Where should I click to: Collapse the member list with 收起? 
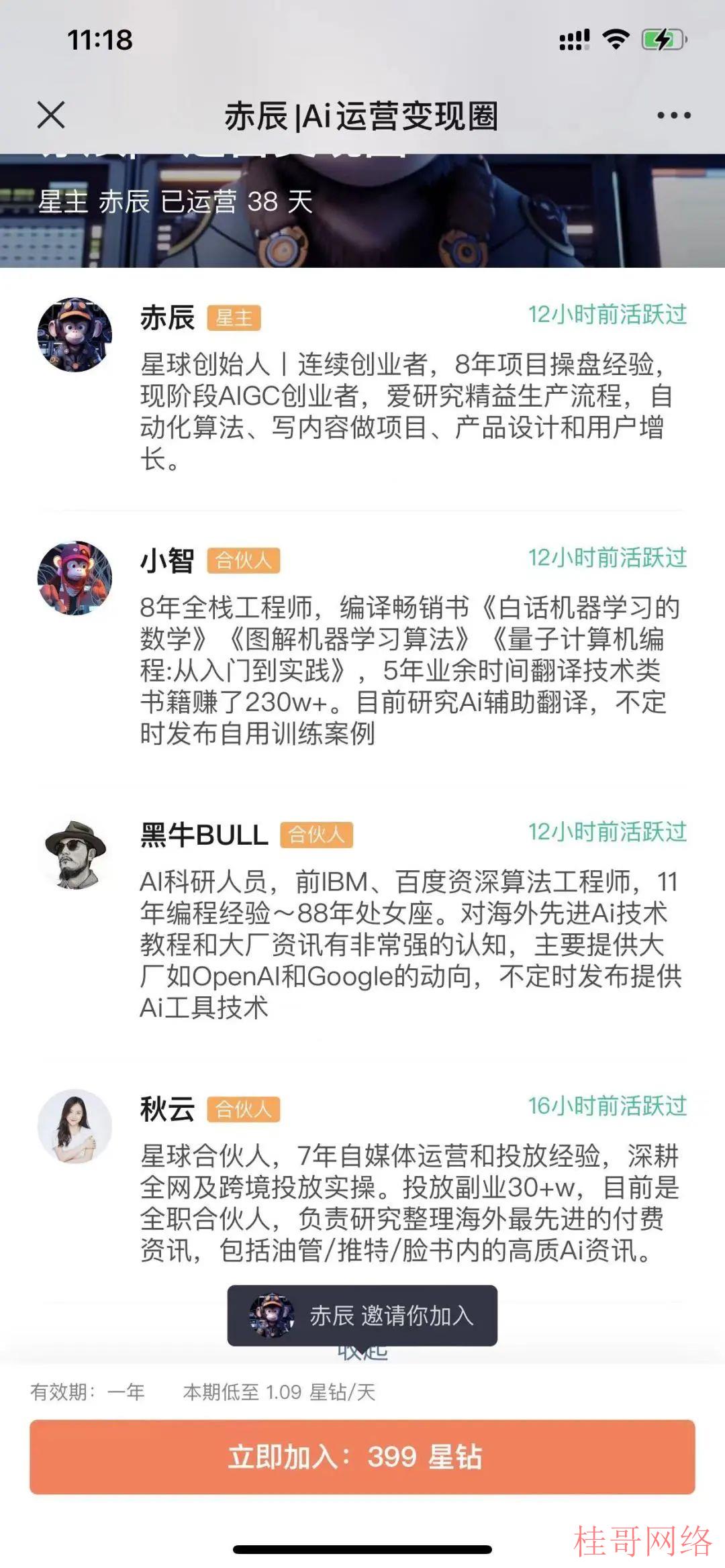coord(362,1353)
